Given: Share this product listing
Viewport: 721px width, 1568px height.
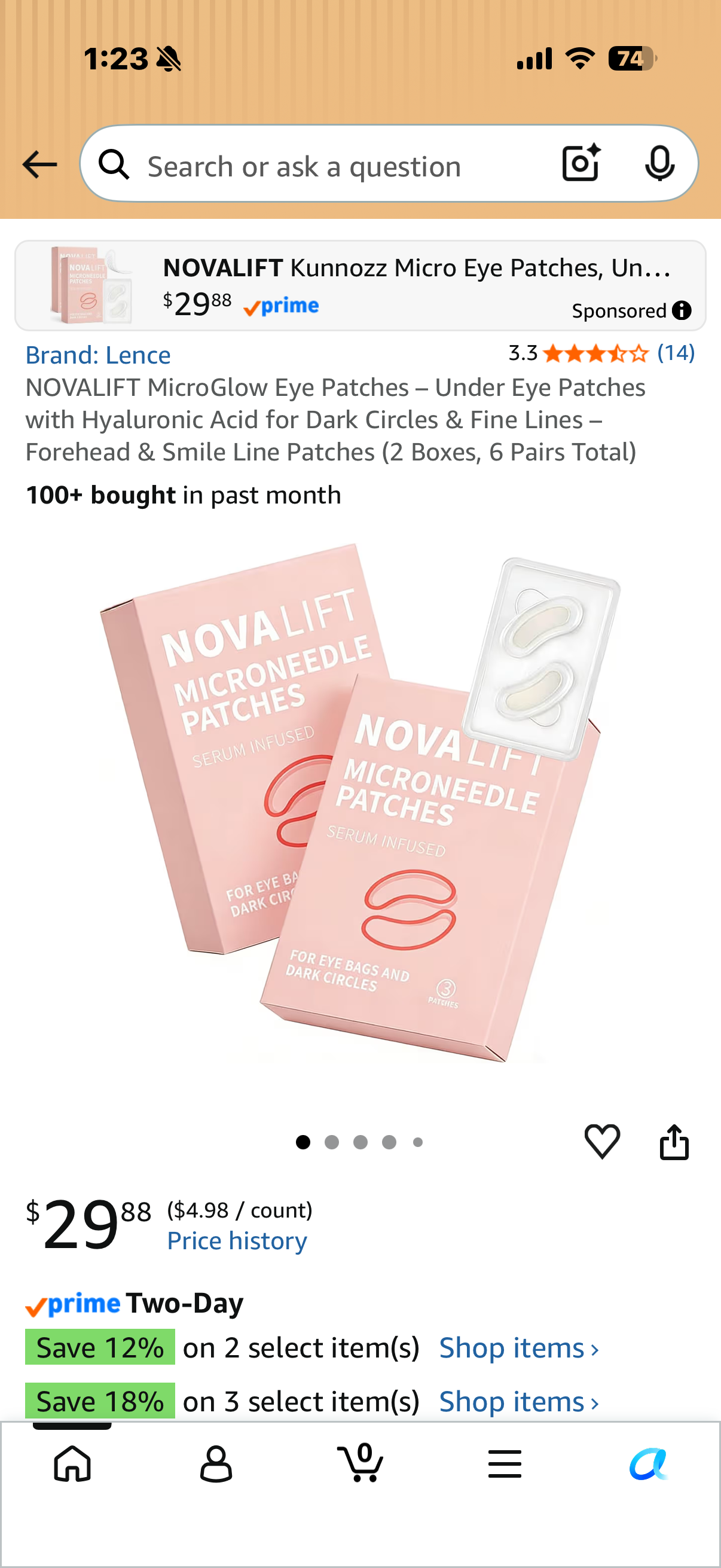Looking at the screenshot, I should (674, 1141).
